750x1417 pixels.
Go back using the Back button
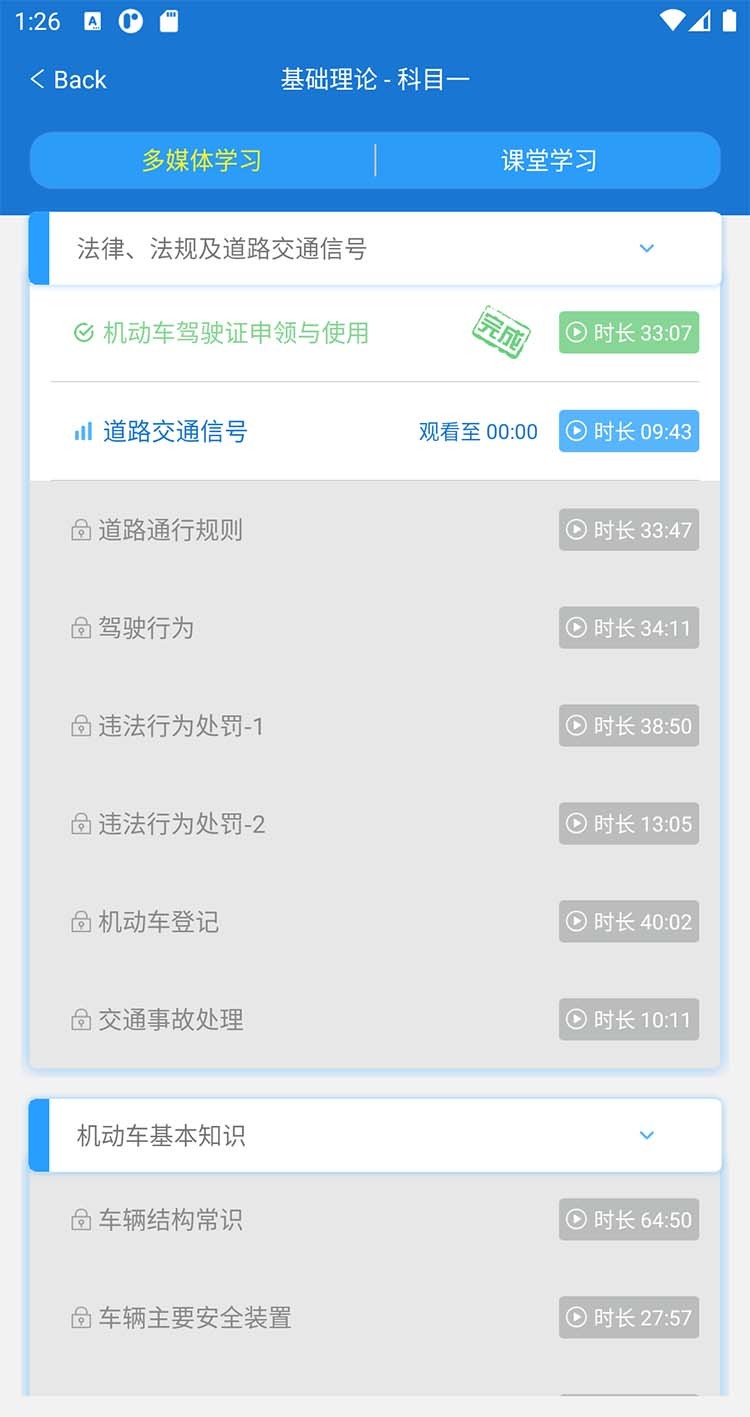point(68,80)
